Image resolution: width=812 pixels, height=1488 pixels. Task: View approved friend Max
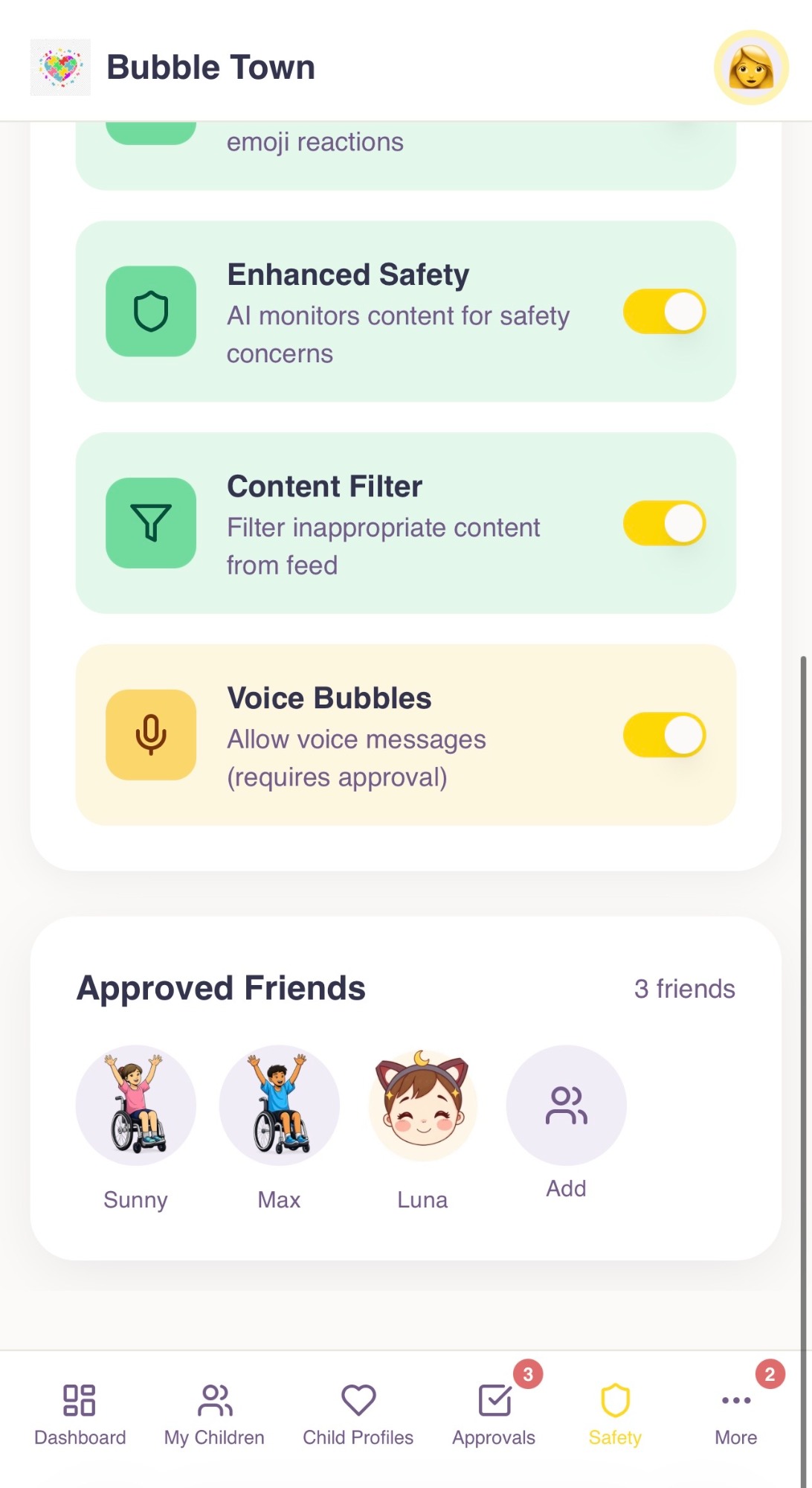pos(280,1106)
